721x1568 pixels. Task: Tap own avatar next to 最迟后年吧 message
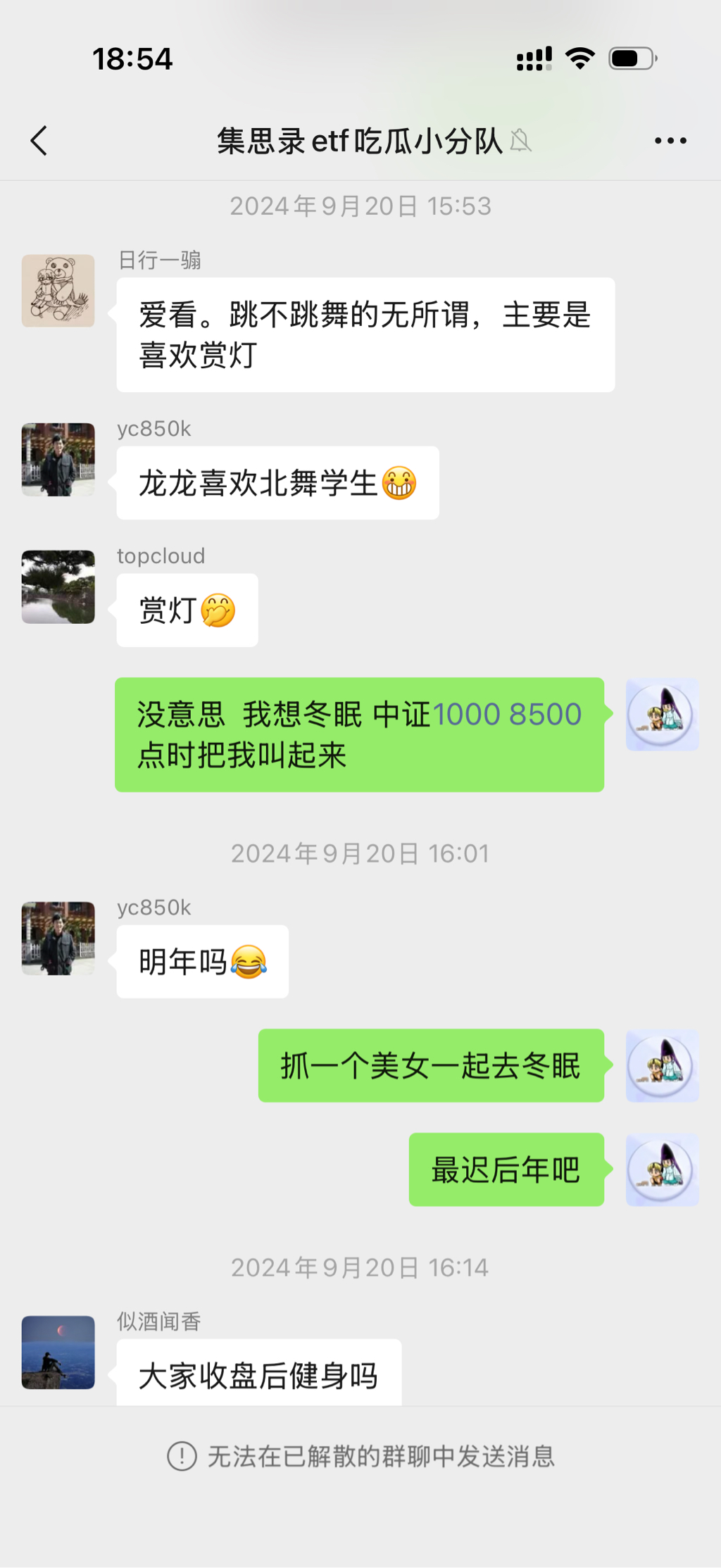tap(662, 1169)
